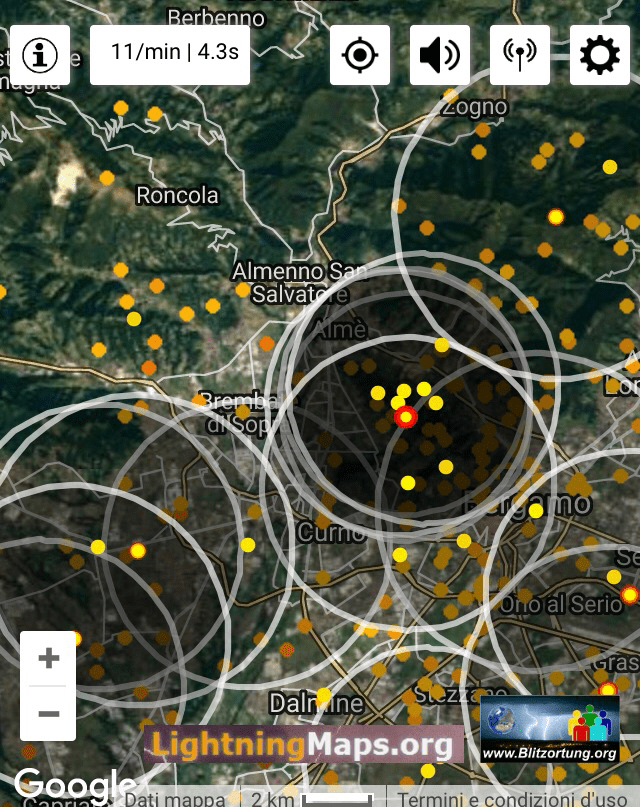
Task: Tap the strike rate 11/min display
Action: pos(170,54)
